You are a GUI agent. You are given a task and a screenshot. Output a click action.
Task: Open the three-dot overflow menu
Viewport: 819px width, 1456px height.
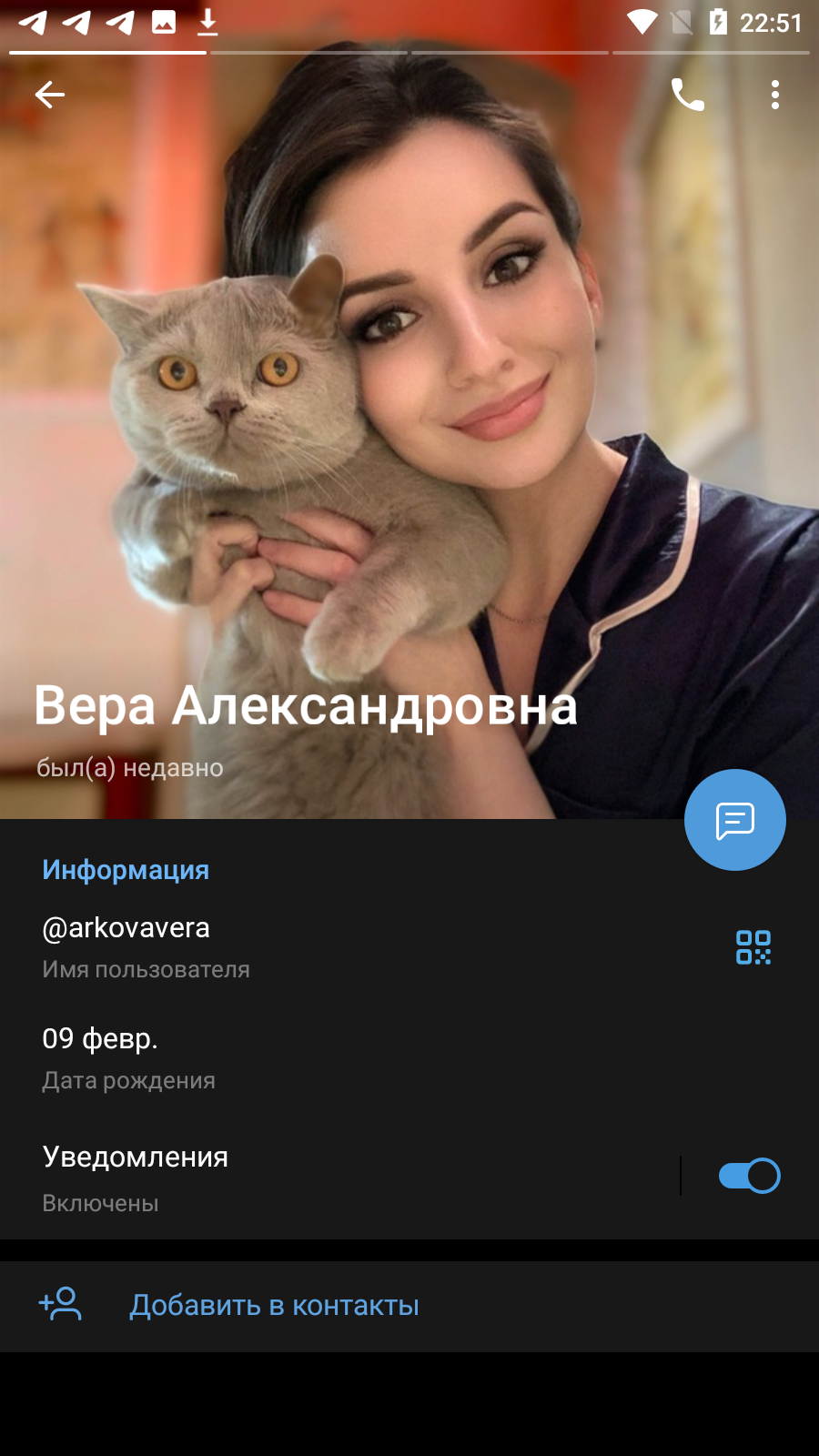[775, 95]
